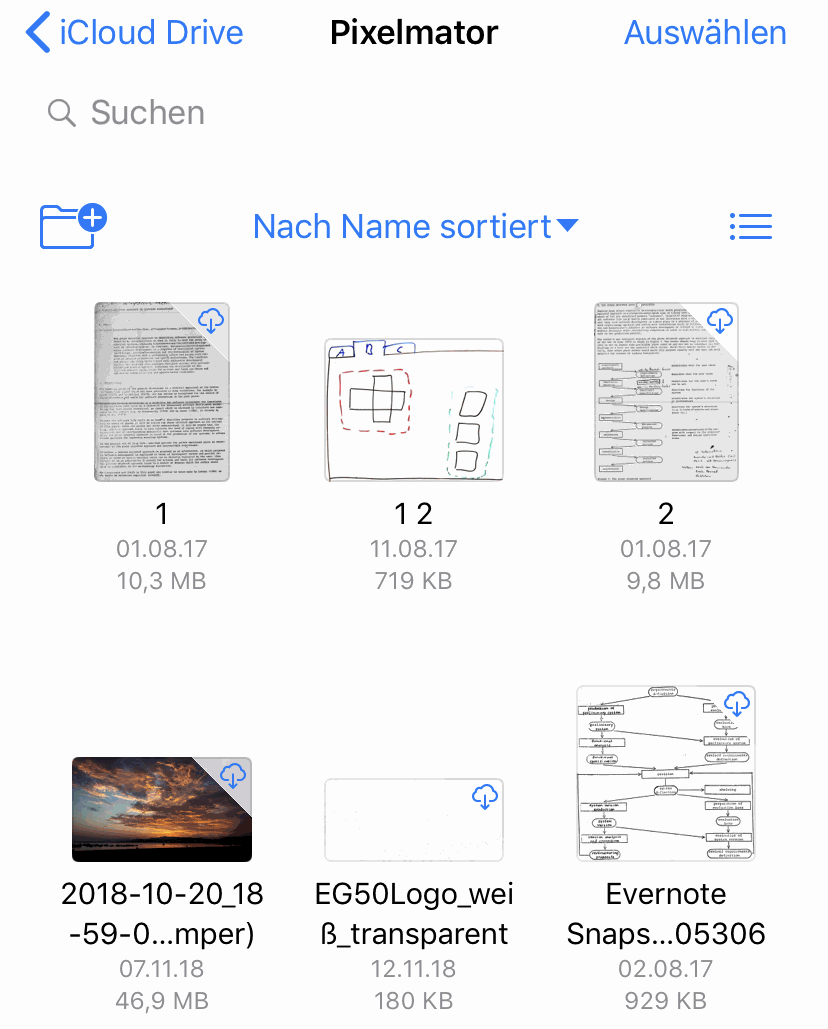Open the Evernote Snapshot diagram

[665, 773]
